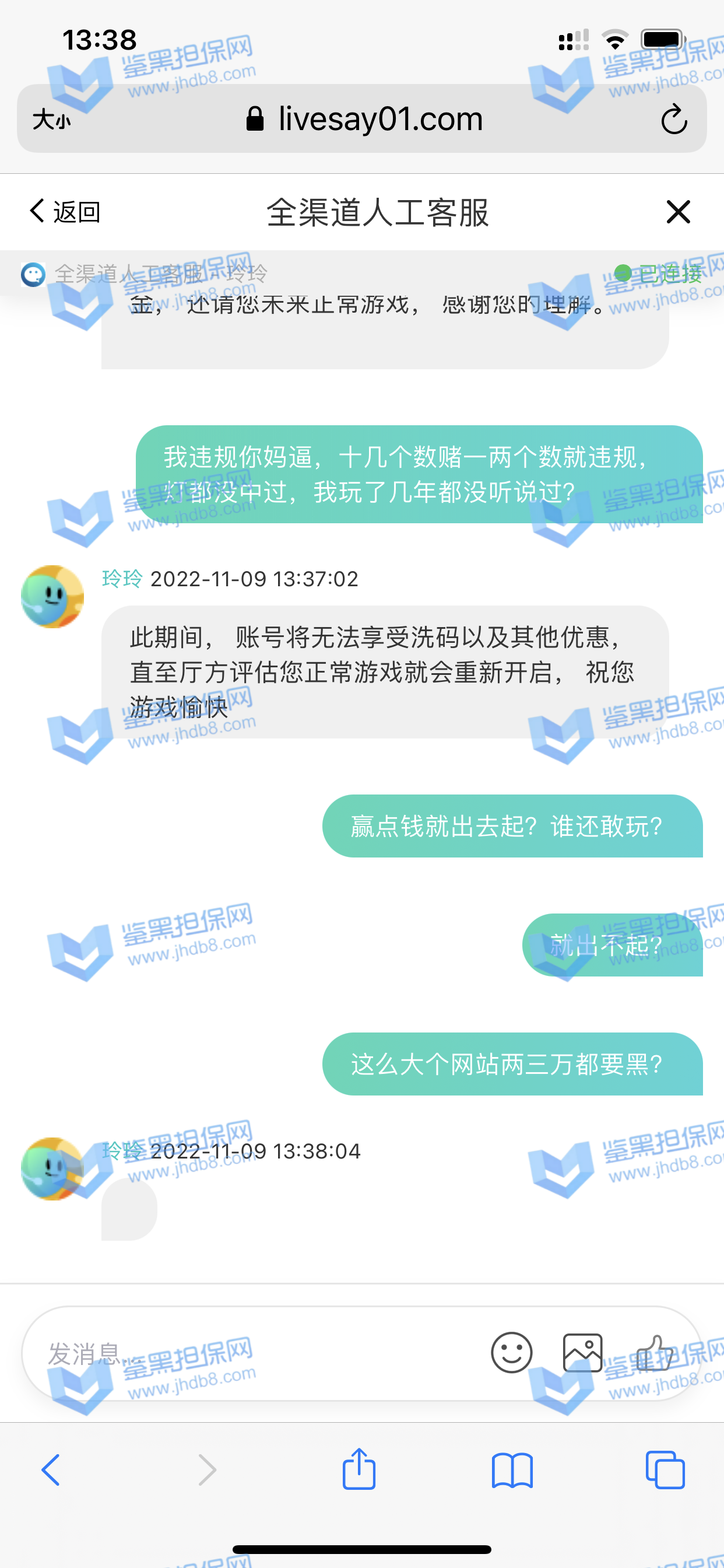Image resolution: width=724 pixels, height=1568 pixels.
Task: Open the emoji picker
Action: pos(511,1353)
